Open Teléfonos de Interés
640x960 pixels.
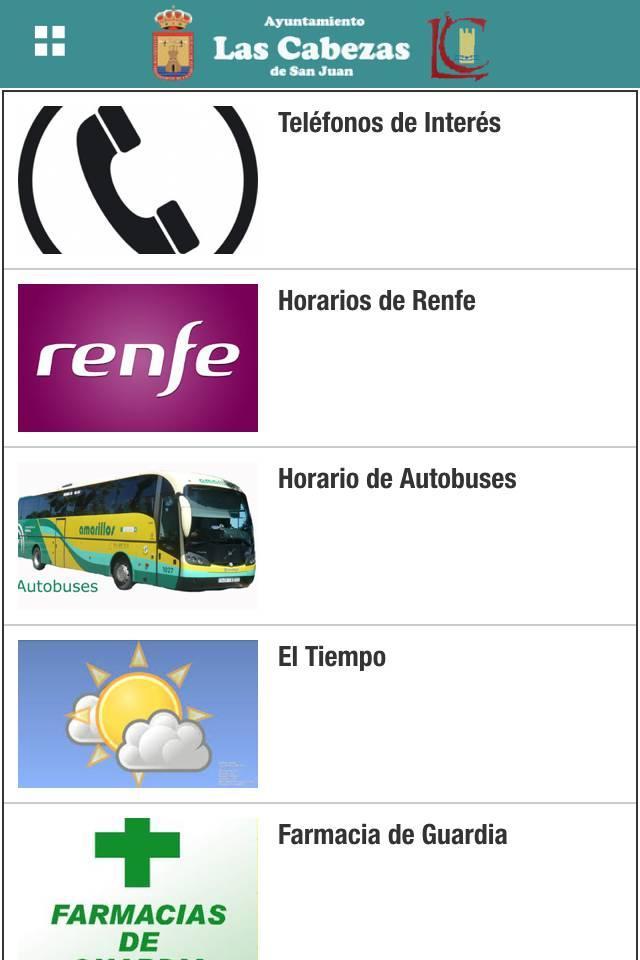pyautogui.click(x=389, y=123)
